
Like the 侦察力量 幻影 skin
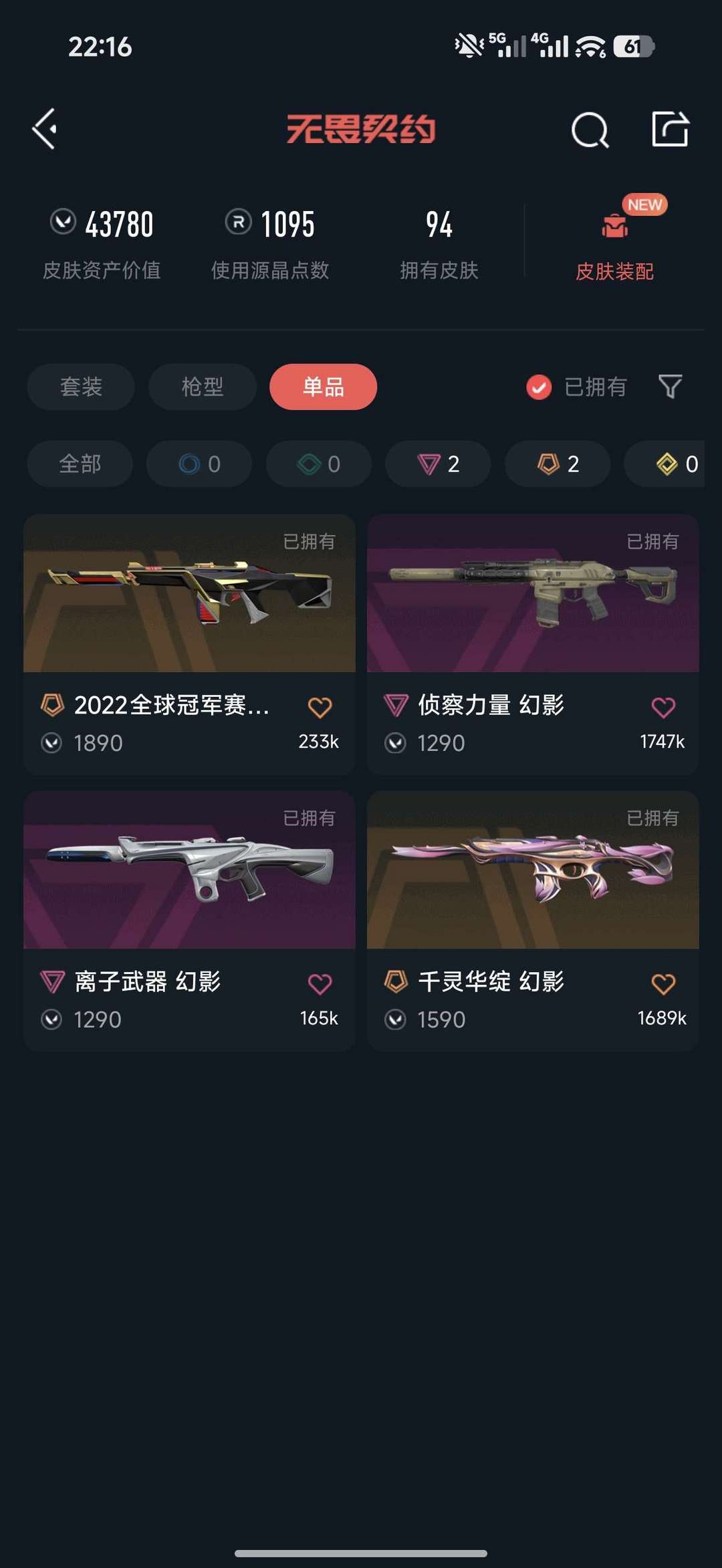(663, 707)
